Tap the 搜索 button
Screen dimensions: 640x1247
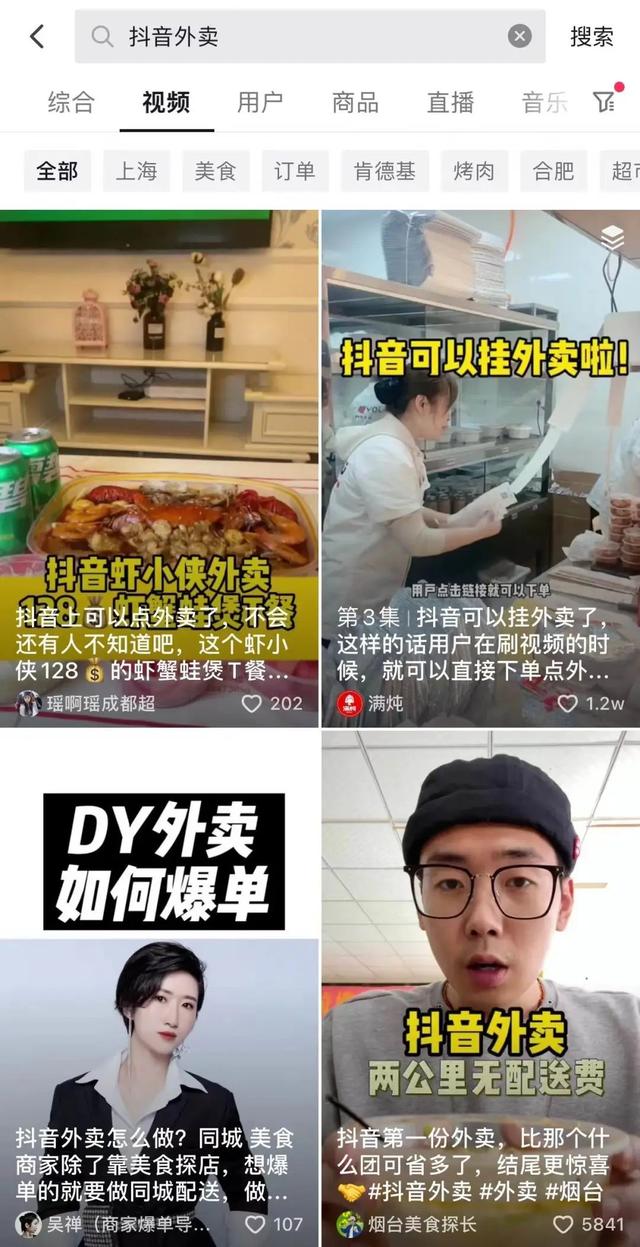[591, 37]
